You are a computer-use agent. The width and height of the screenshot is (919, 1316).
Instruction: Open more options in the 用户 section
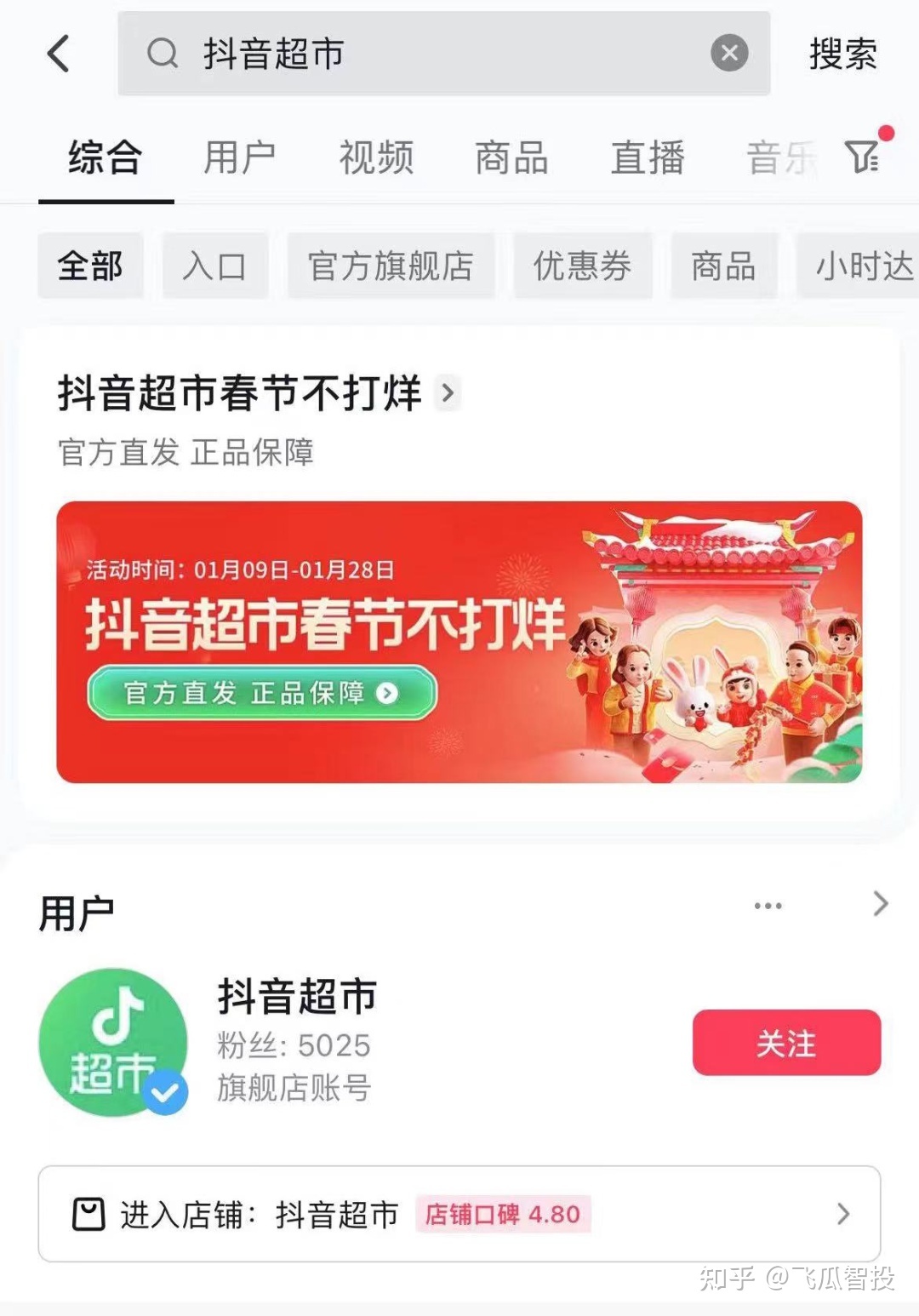[x=768, y=906]
